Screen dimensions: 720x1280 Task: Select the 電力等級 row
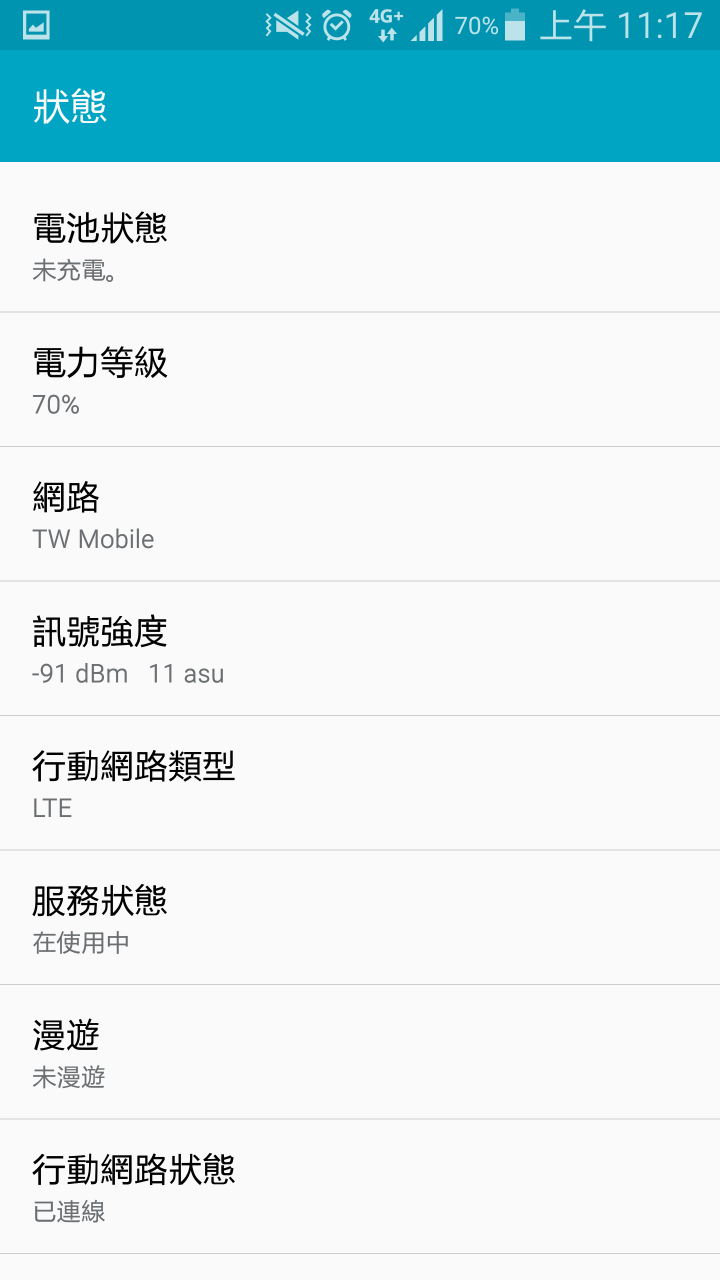point(360,380)
